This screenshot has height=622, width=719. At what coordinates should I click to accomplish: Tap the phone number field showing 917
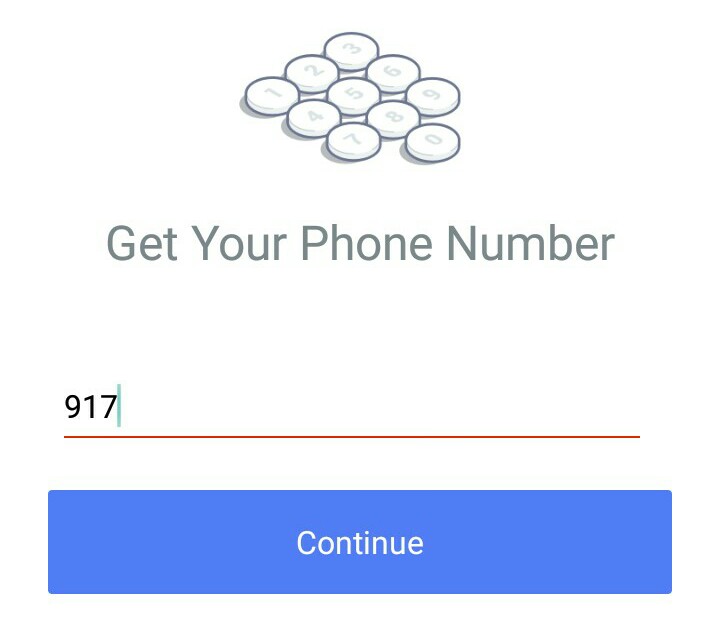(x=350, y=408)
